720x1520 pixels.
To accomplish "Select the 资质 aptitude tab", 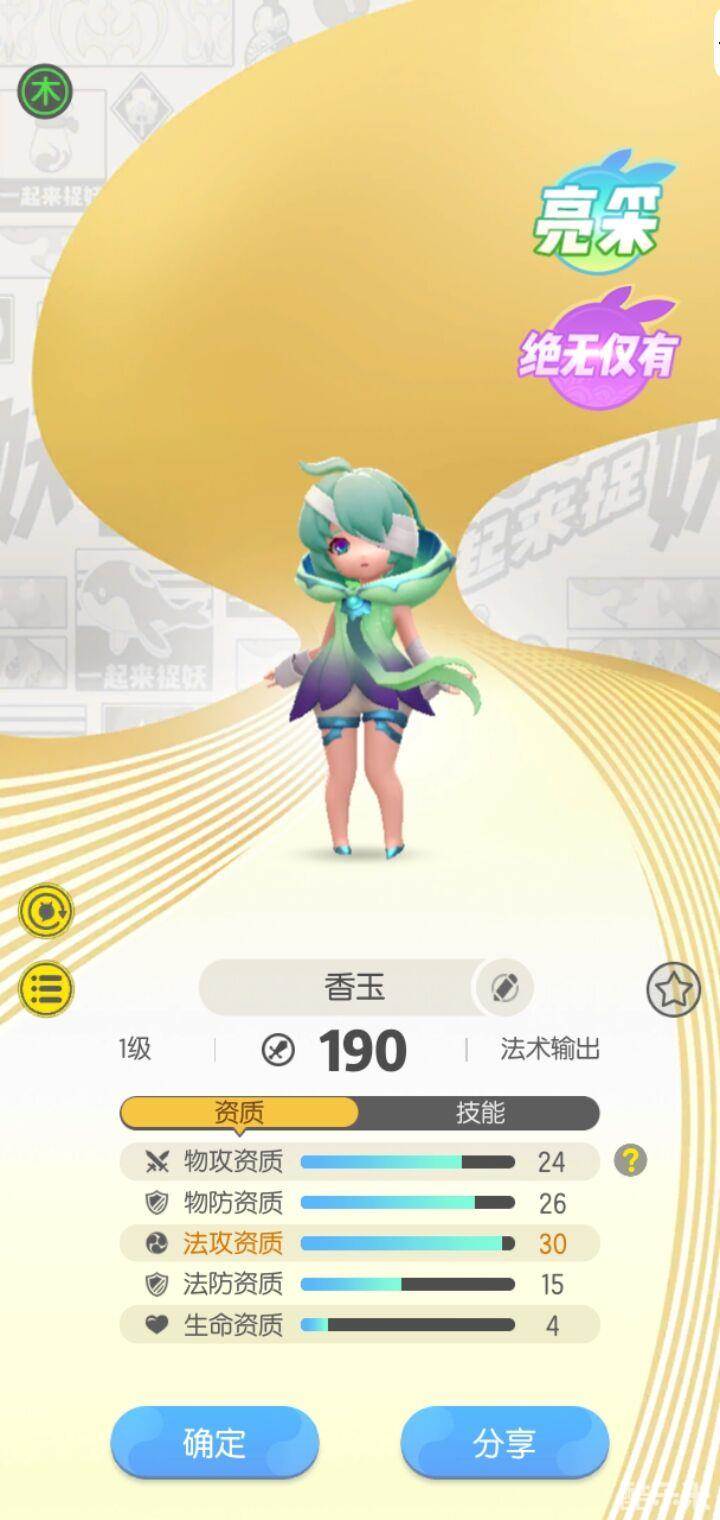I will click(x=239, y=1112).
